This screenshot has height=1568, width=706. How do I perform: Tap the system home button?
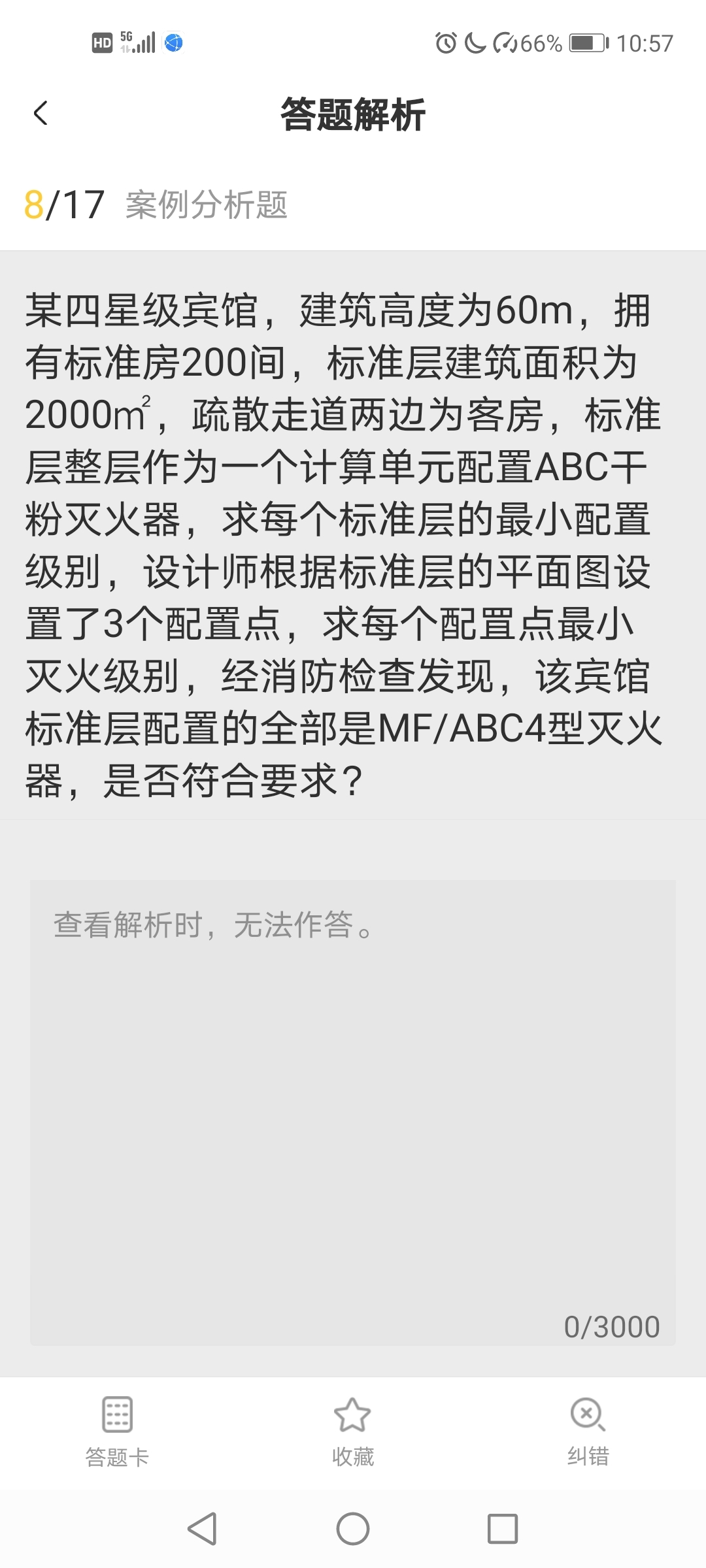coord(353,1529)
